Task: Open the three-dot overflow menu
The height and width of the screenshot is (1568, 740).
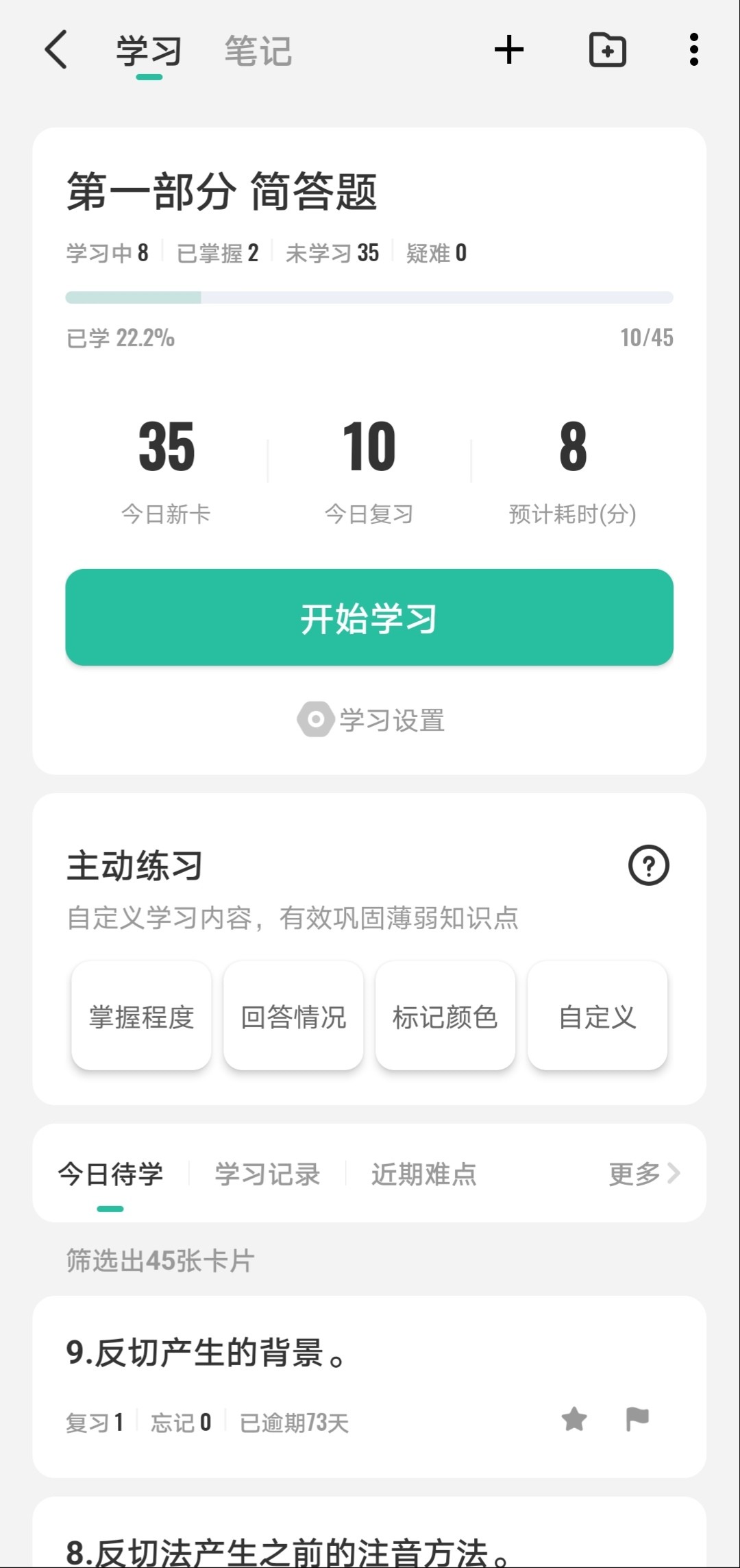Action: pos(694,50)
